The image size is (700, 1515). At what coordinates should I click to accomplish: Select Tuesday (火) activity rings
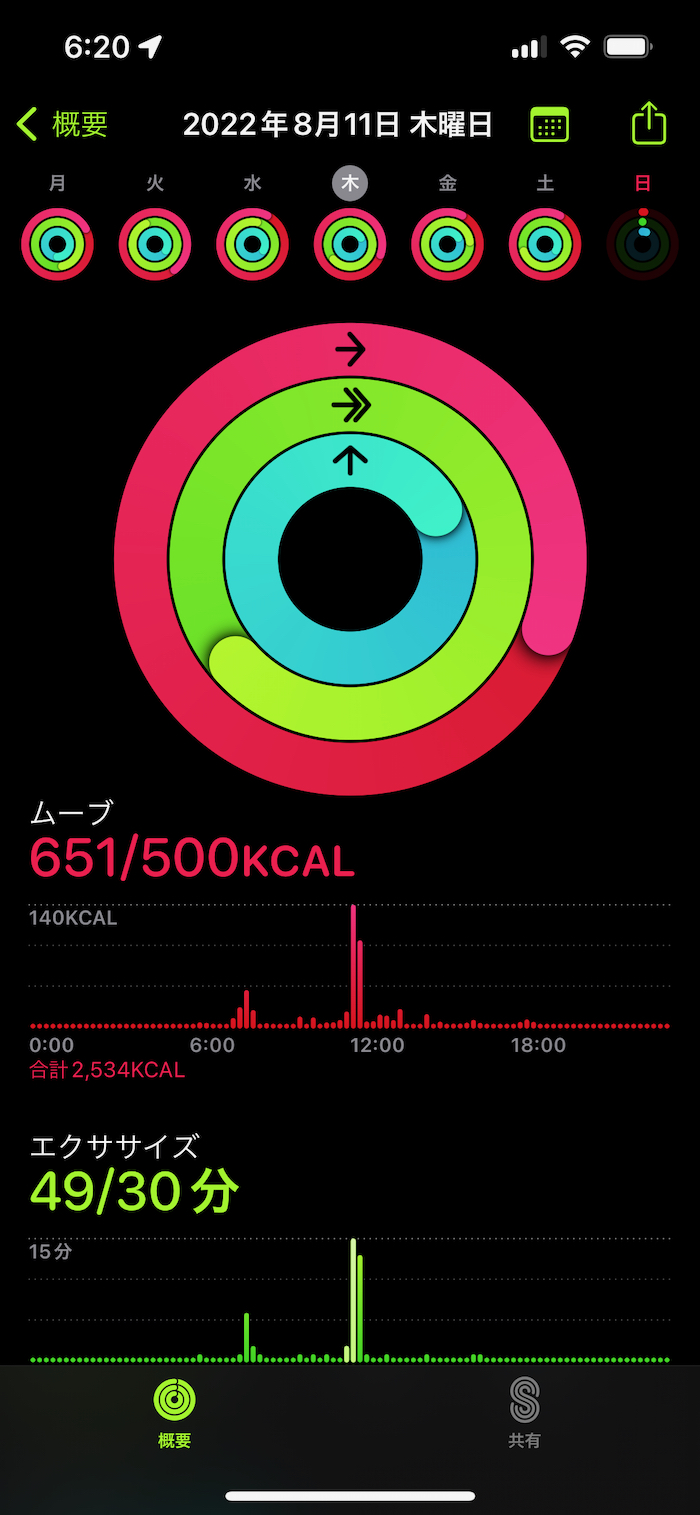coord(155,243)
